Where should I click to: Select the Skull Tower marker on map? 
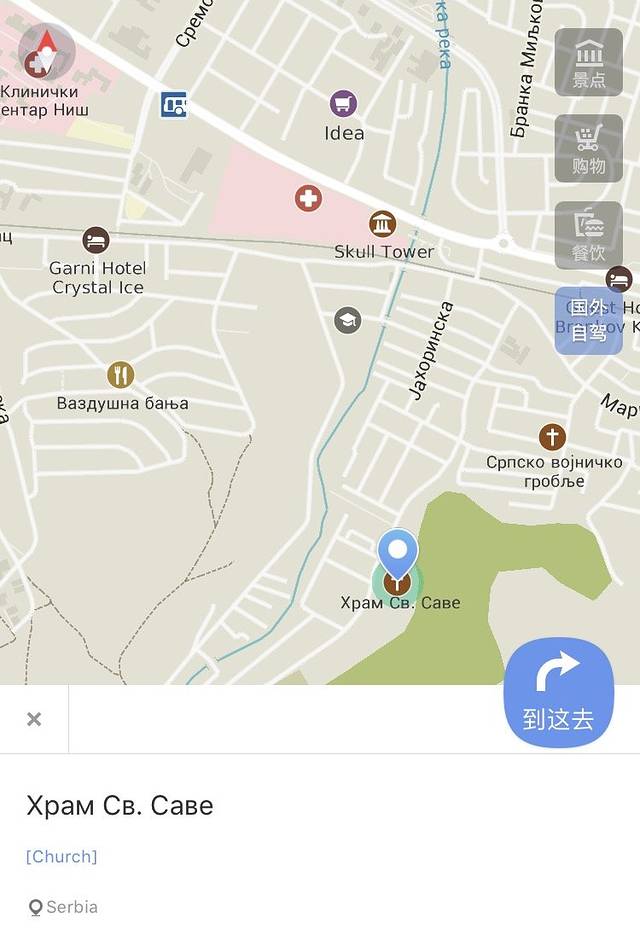point(382,224)
